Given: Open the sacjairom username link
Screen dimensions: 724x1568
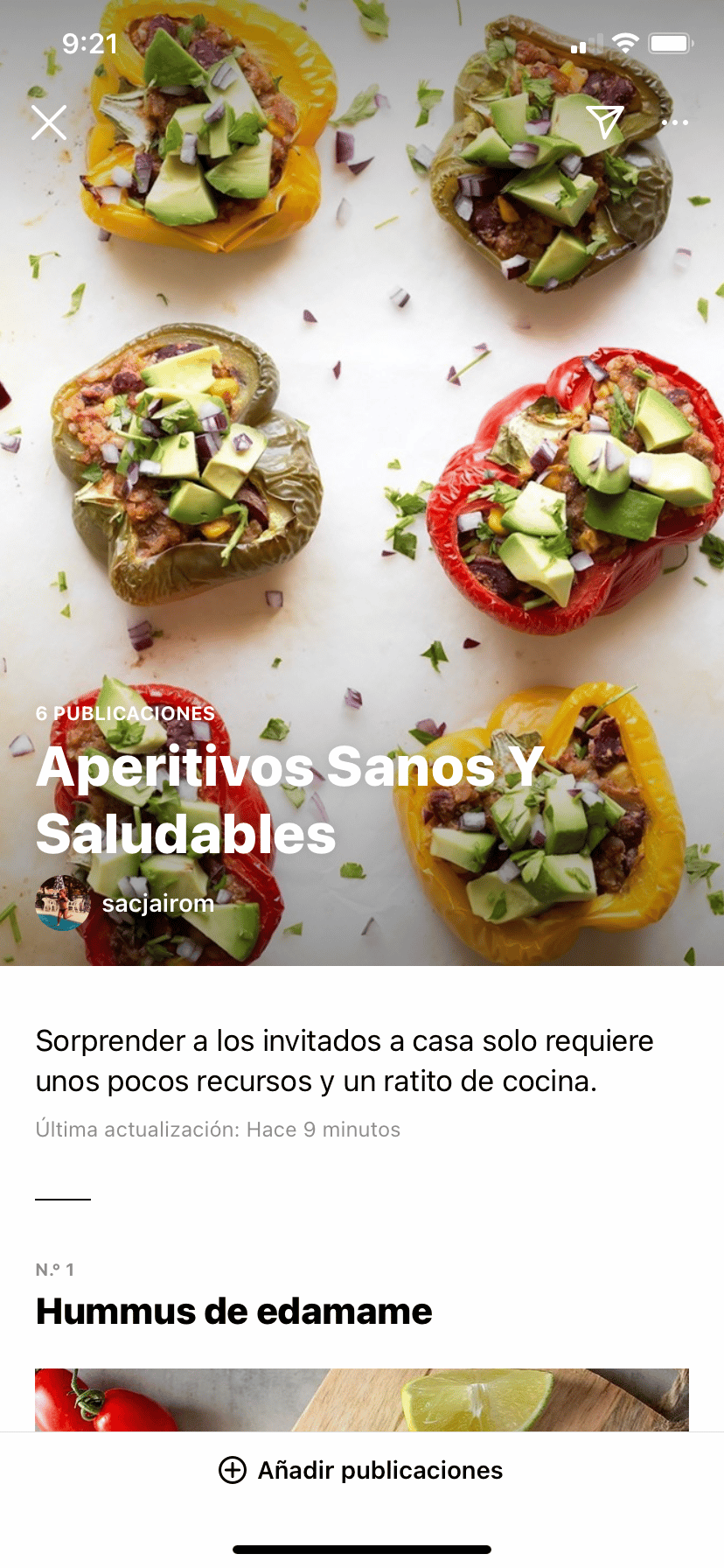Looking at the screenshot, I should (157, 903).
